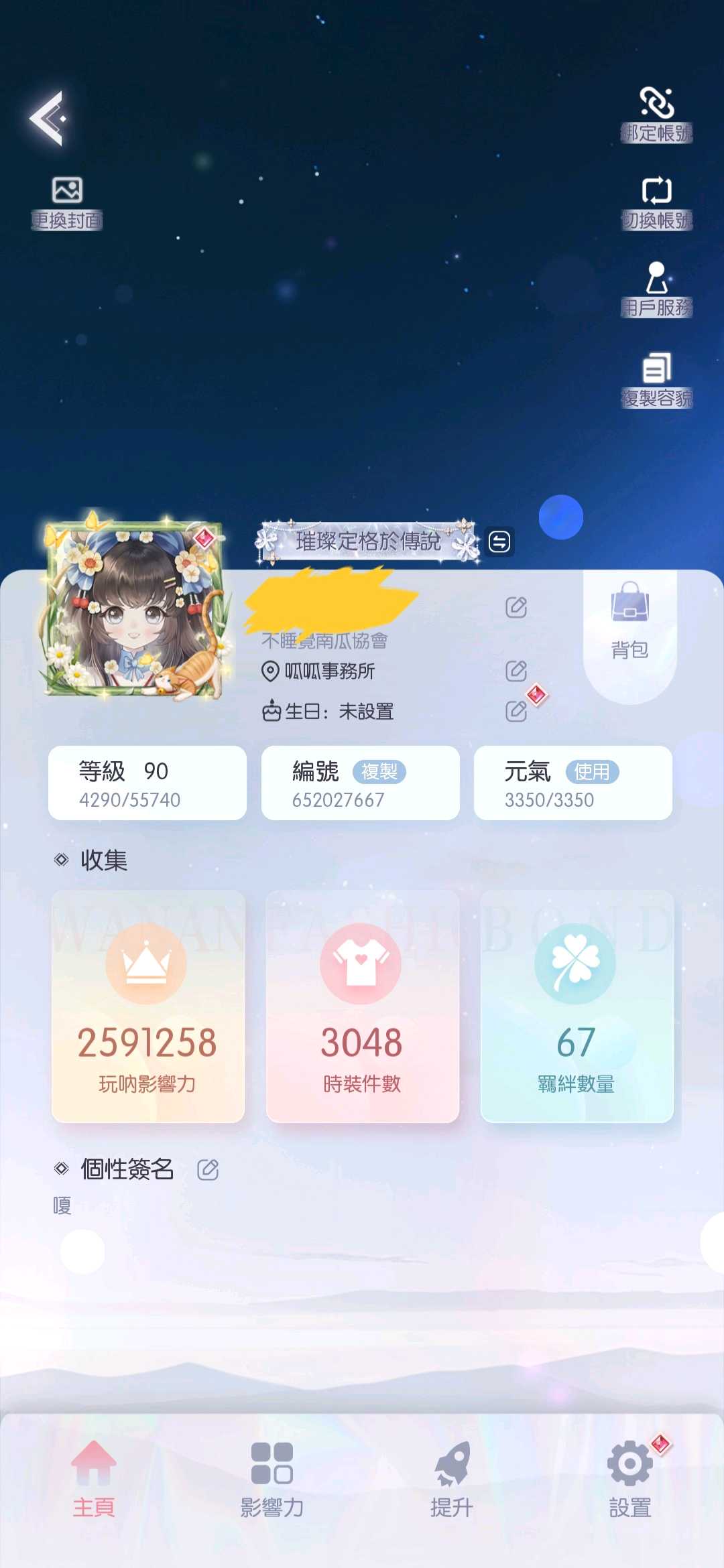The height and width of the screenshot is (1568, 724).
Task: Open 綁定帳號 account binding
Action: pos(657,115)
